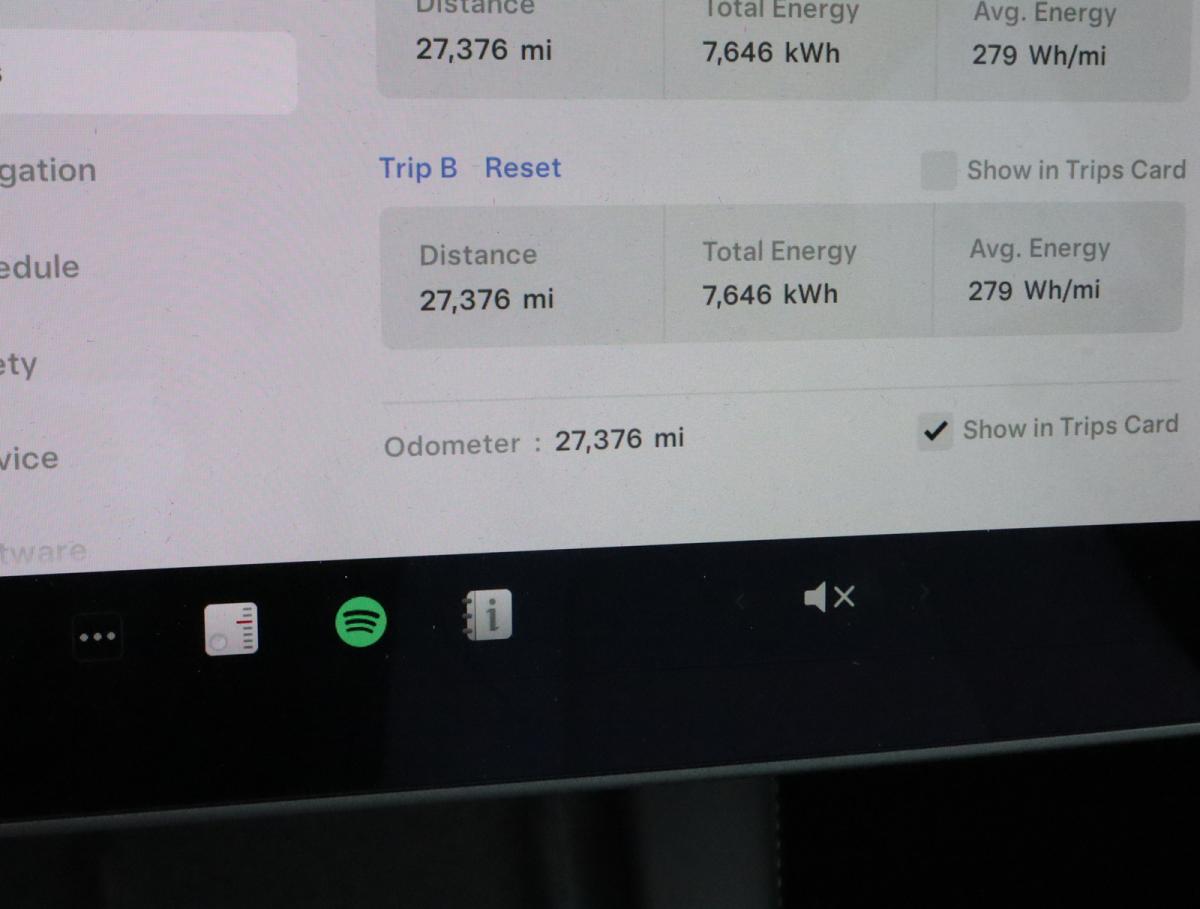Open the Spotify app
Image resolution: width=1200 pixels, height=909 pixels.
pos(360,622)
